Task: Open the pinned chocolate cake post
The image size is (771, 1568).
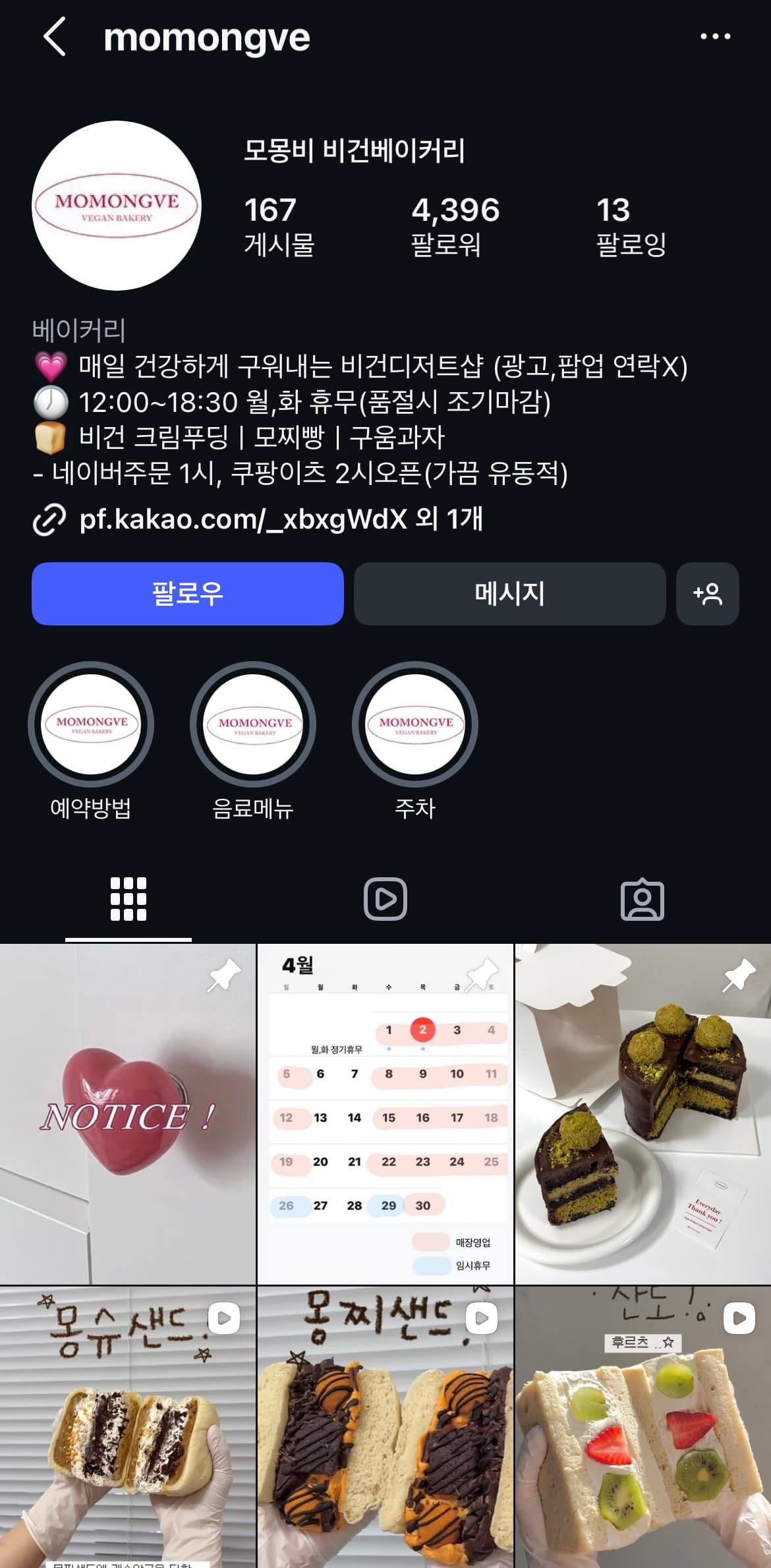Action: (x=642, y=1114)
